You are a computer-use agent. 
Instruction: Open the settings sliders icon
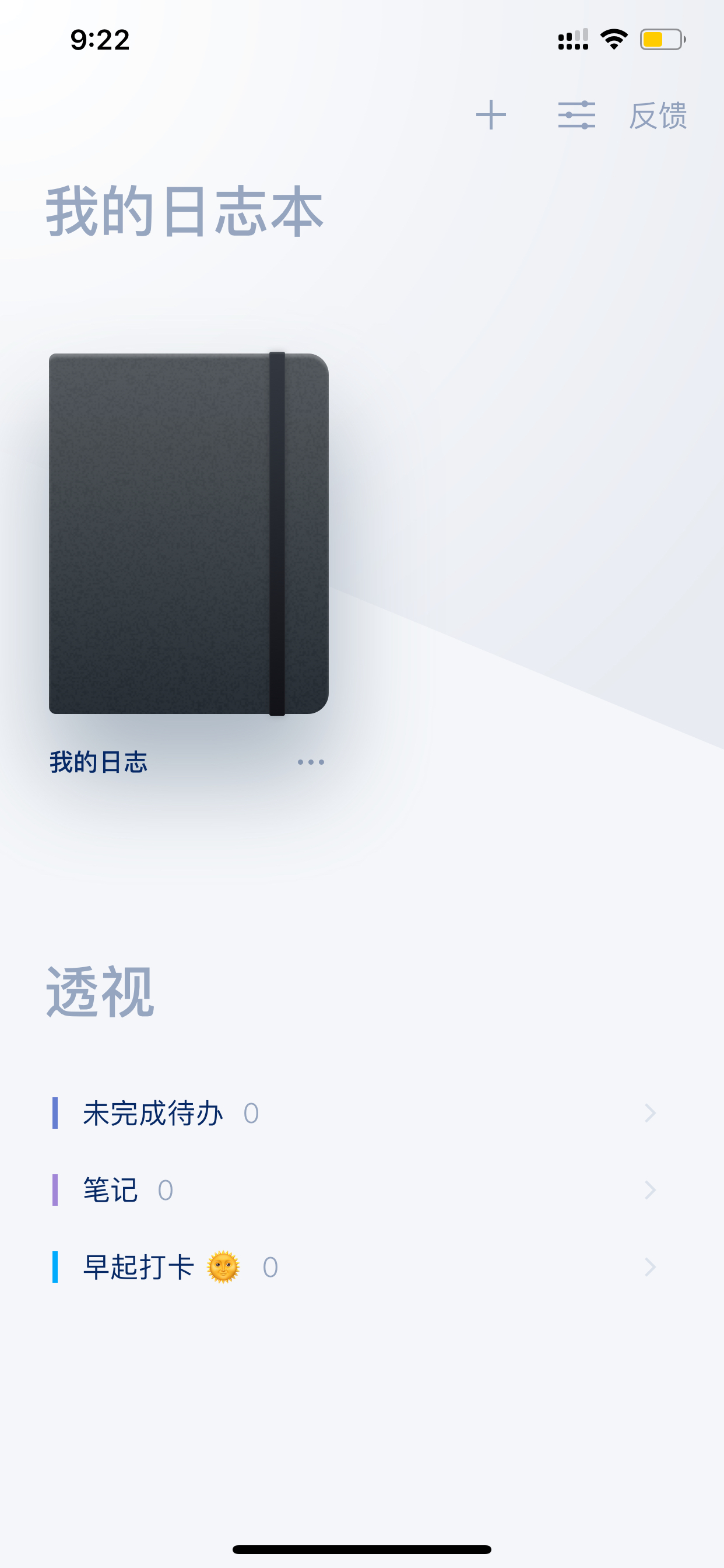coord(576,115)
